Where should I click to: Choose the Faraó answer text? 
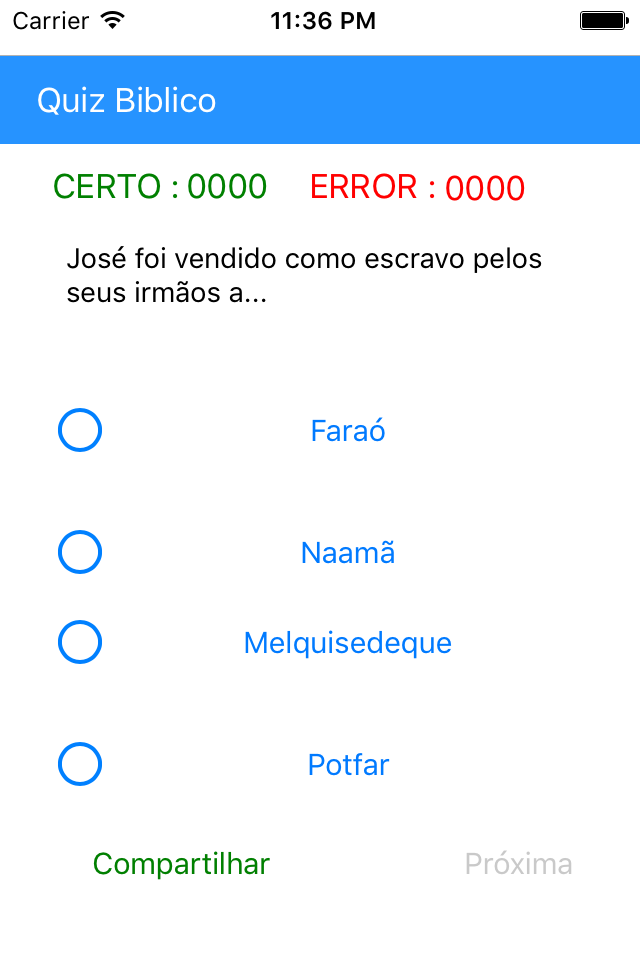click(x=348, y=430)
